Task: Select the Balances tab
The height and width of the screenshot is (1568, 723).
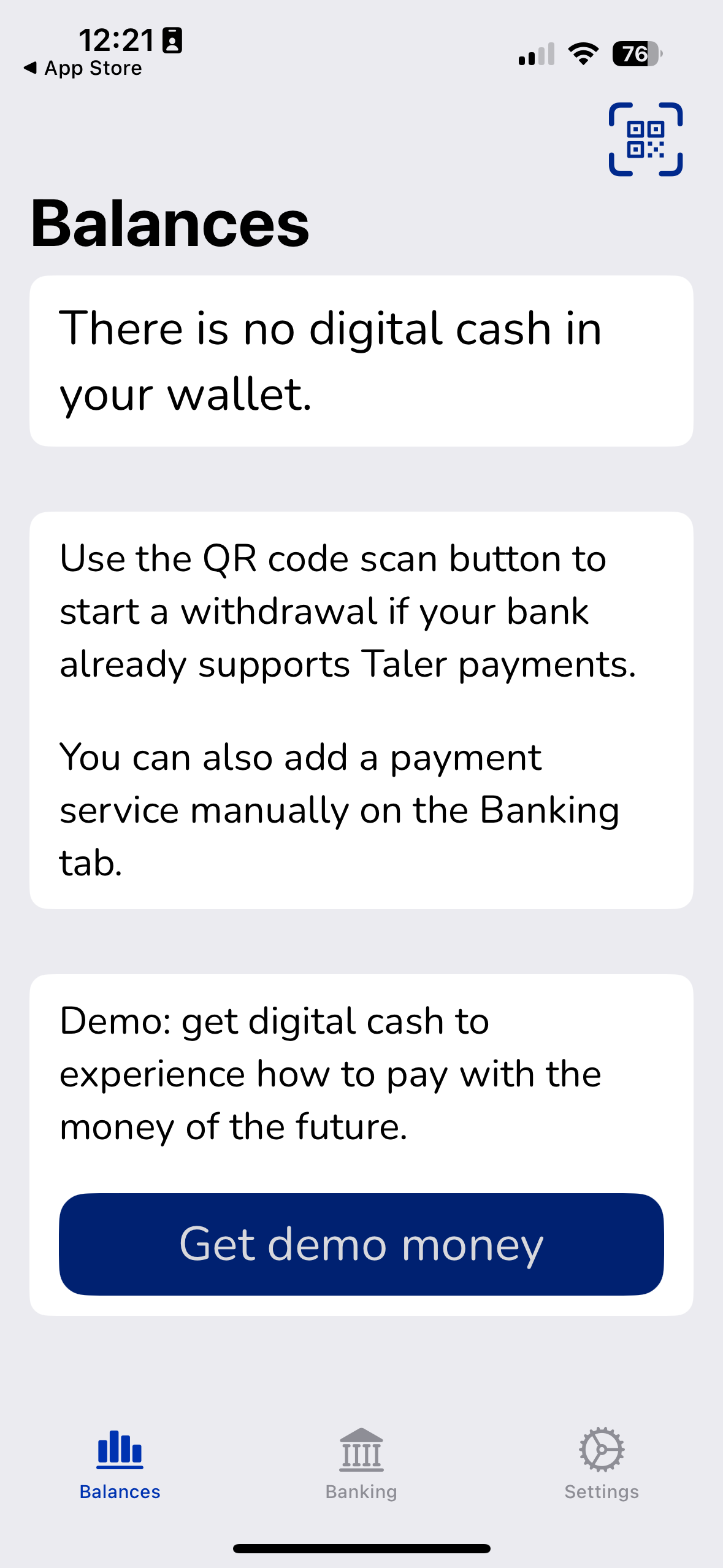Action: (120, 1464)
